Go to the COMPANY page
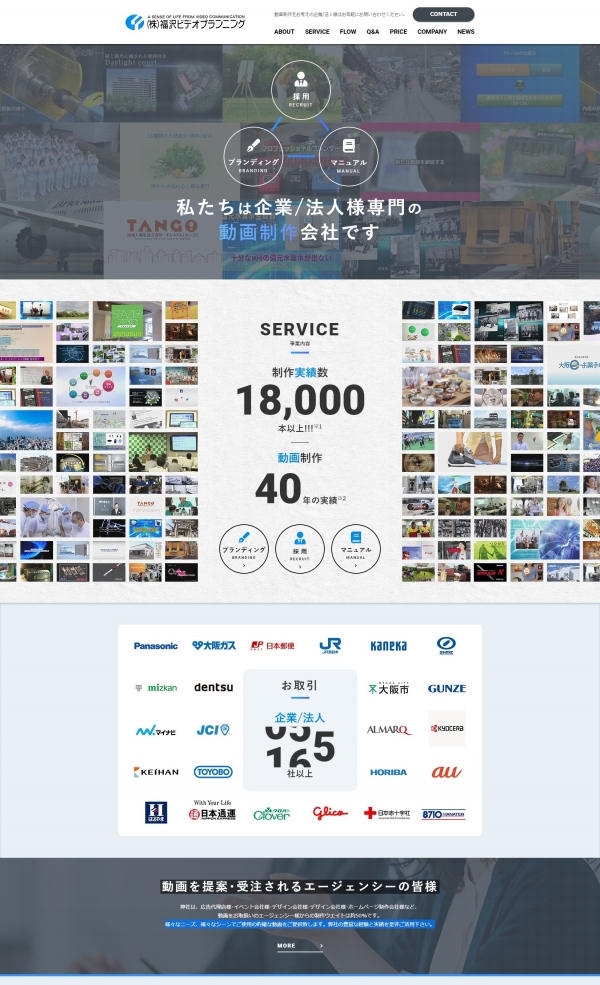Viewport: 600px width, 985px height. pyautogui.click(x=432, y=32)
